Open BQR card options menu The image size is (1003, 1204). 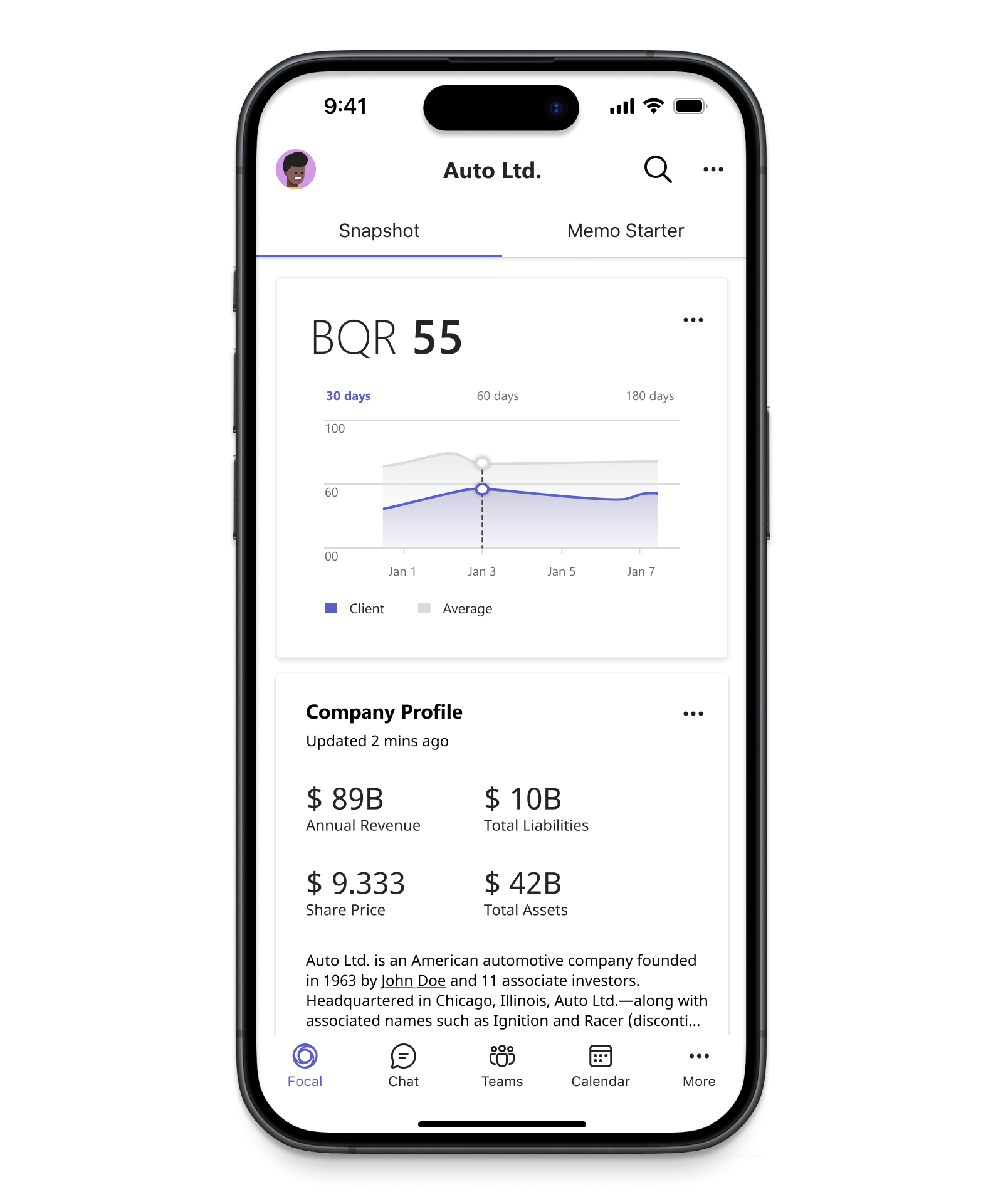[693, 320]
